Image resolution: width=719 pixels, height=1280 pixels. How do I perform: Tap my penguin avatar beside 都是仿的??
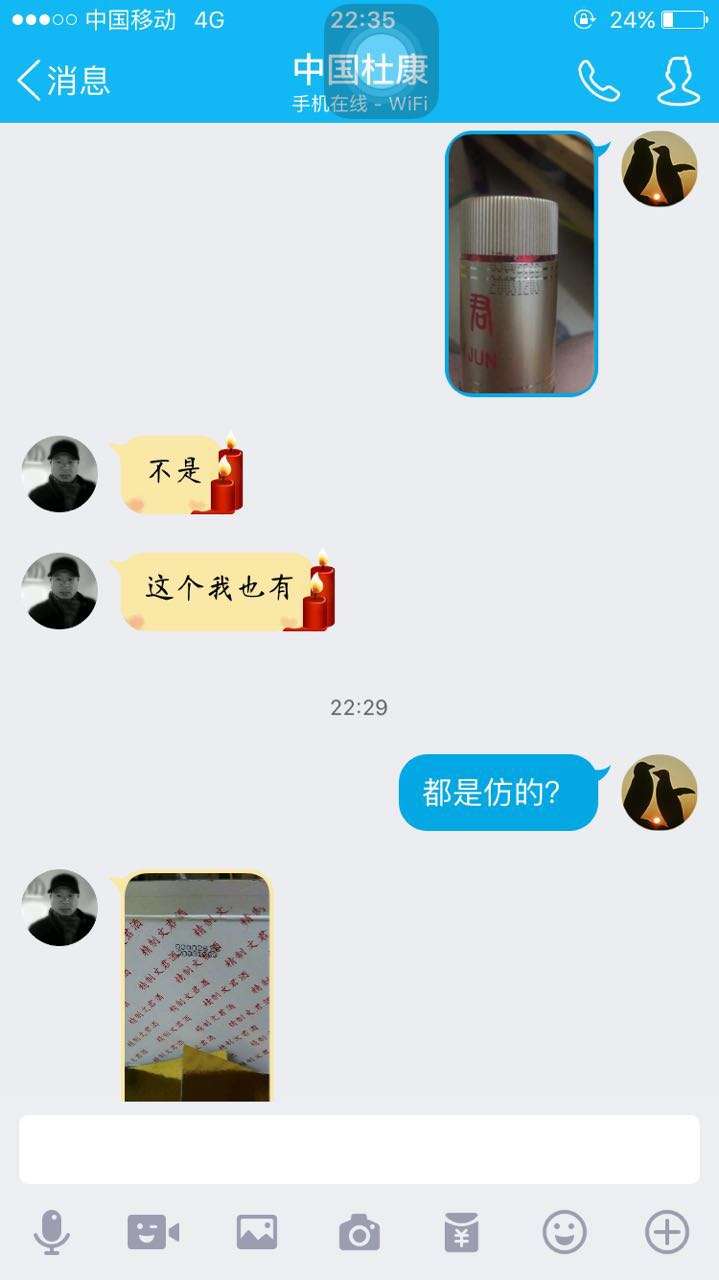[x=659, y=792]
